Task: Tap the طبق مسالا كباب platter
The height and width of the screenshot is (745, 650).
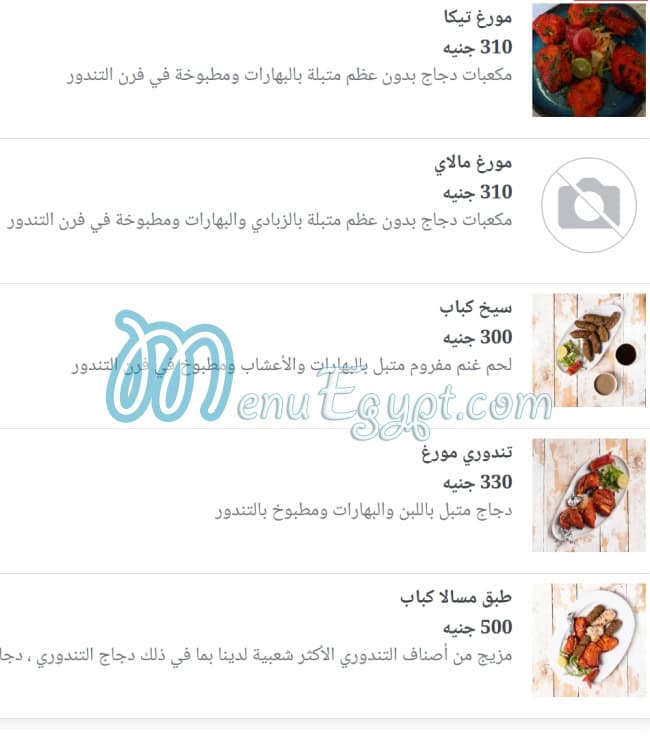Action: 455,598
